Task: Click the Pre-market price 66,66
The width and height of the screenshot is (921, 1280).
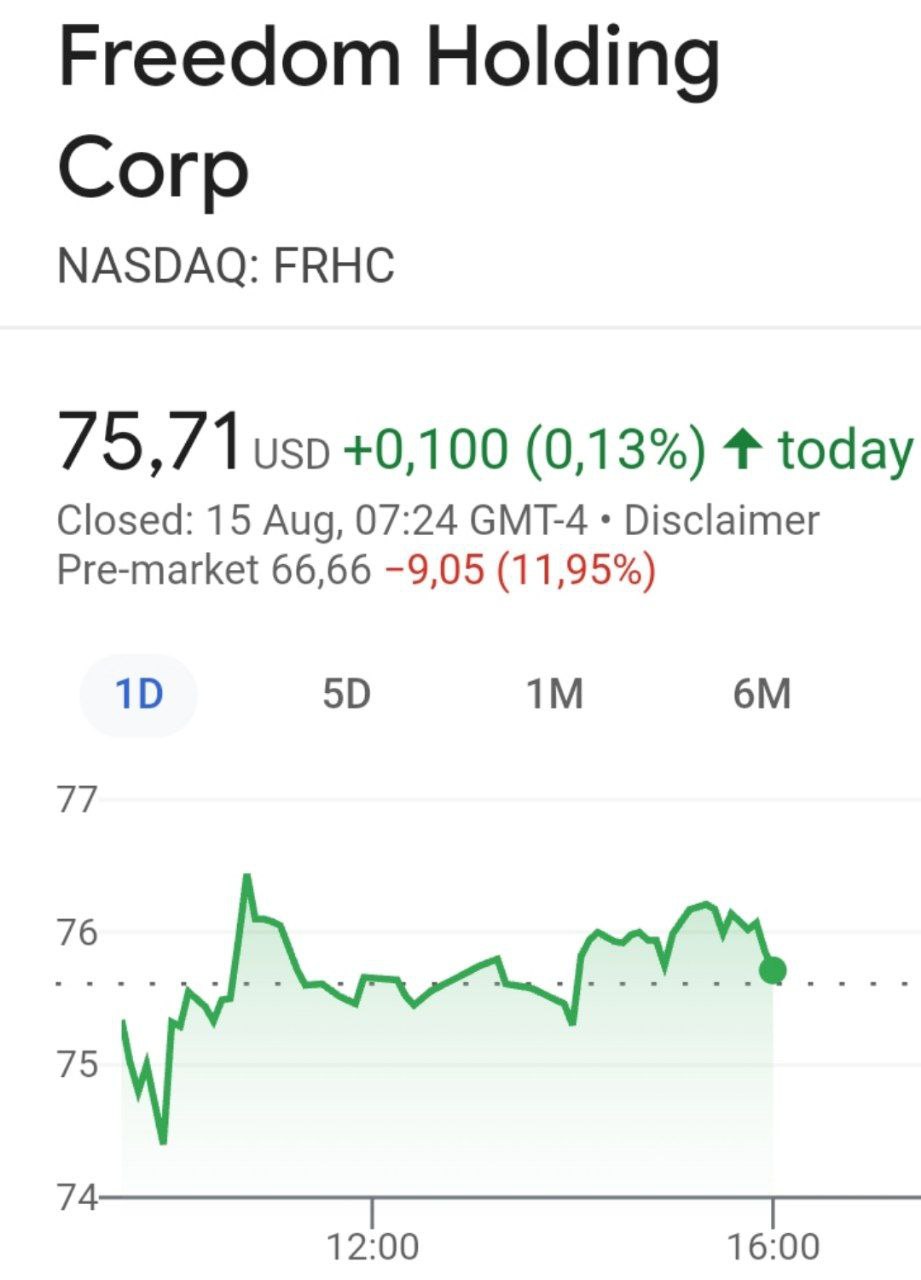Action: (320, 569)
